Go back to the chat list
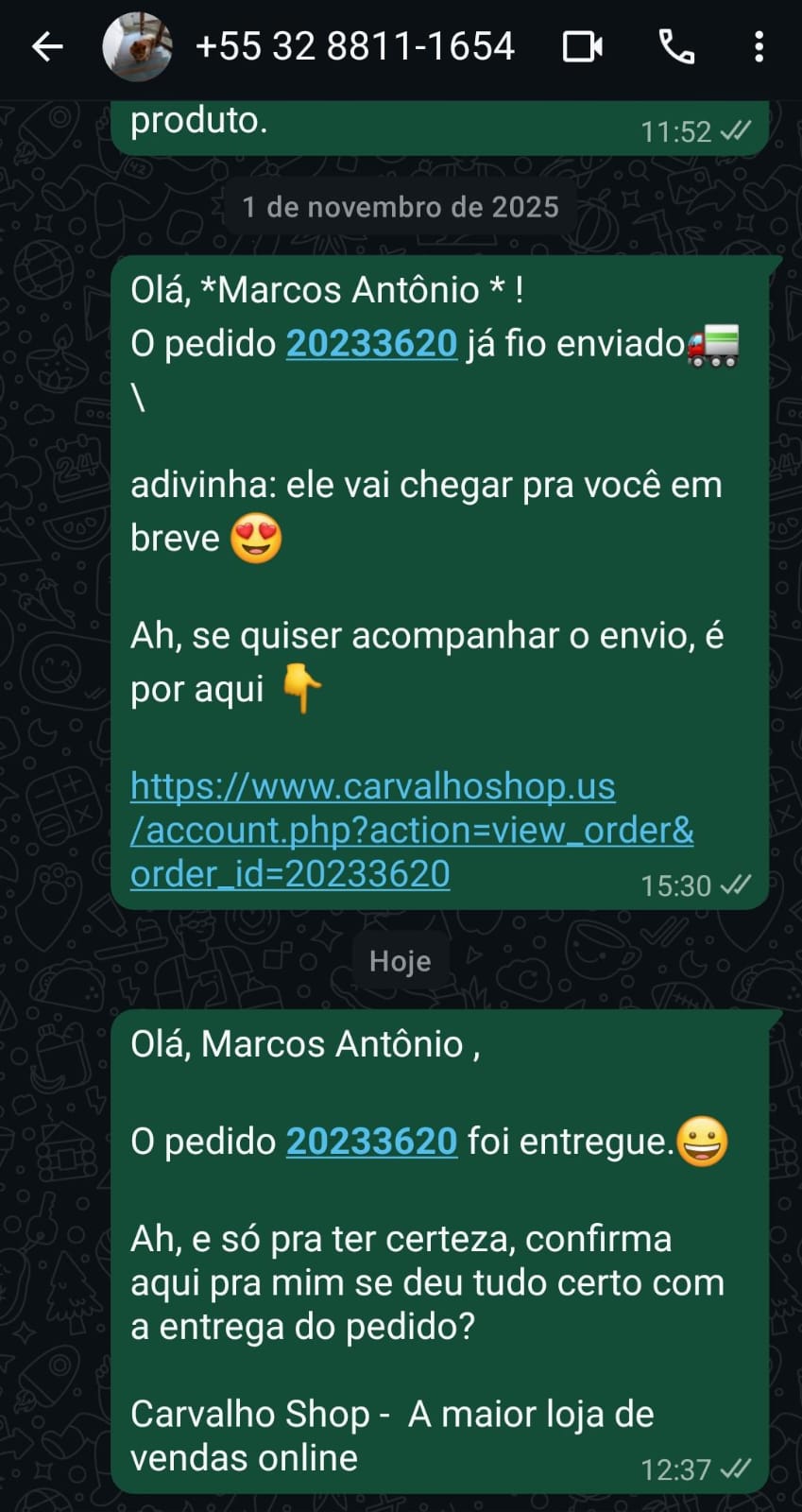802x1512 pixels. pos(46,46)
